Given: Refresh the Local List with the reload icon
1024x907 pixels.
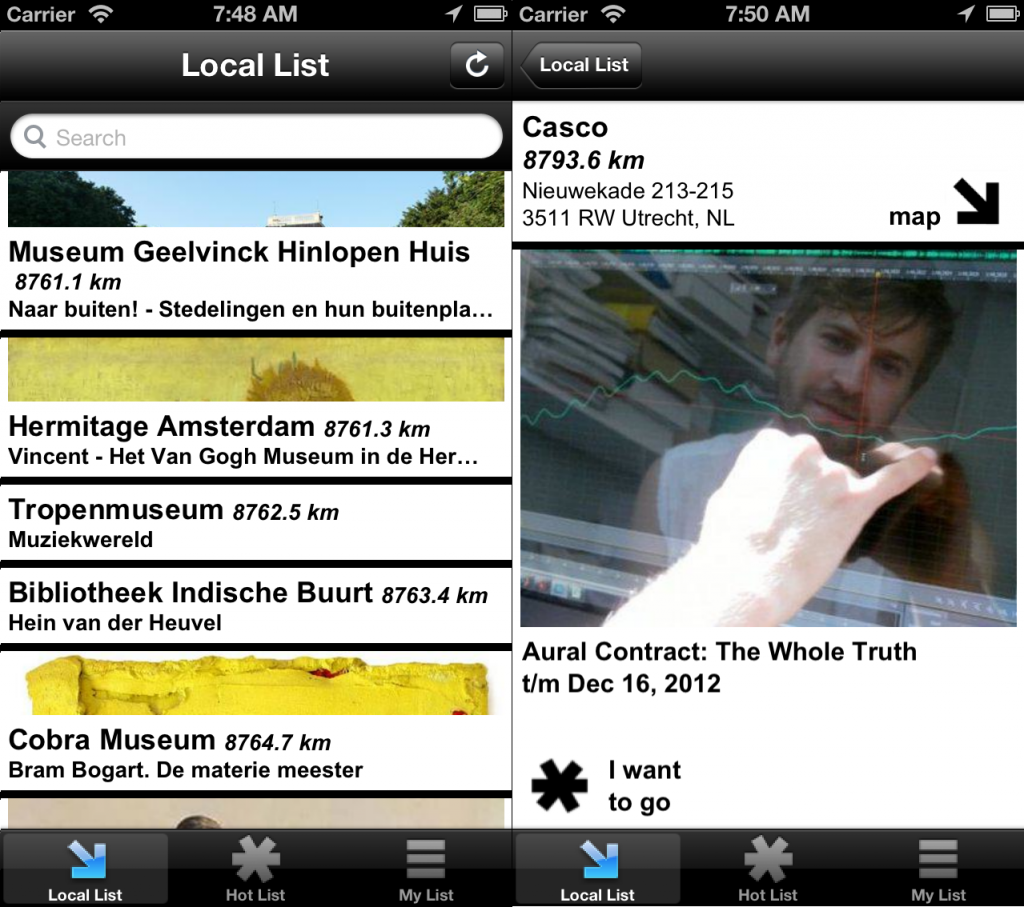Looking at the screenshot, I should (477, 65).
